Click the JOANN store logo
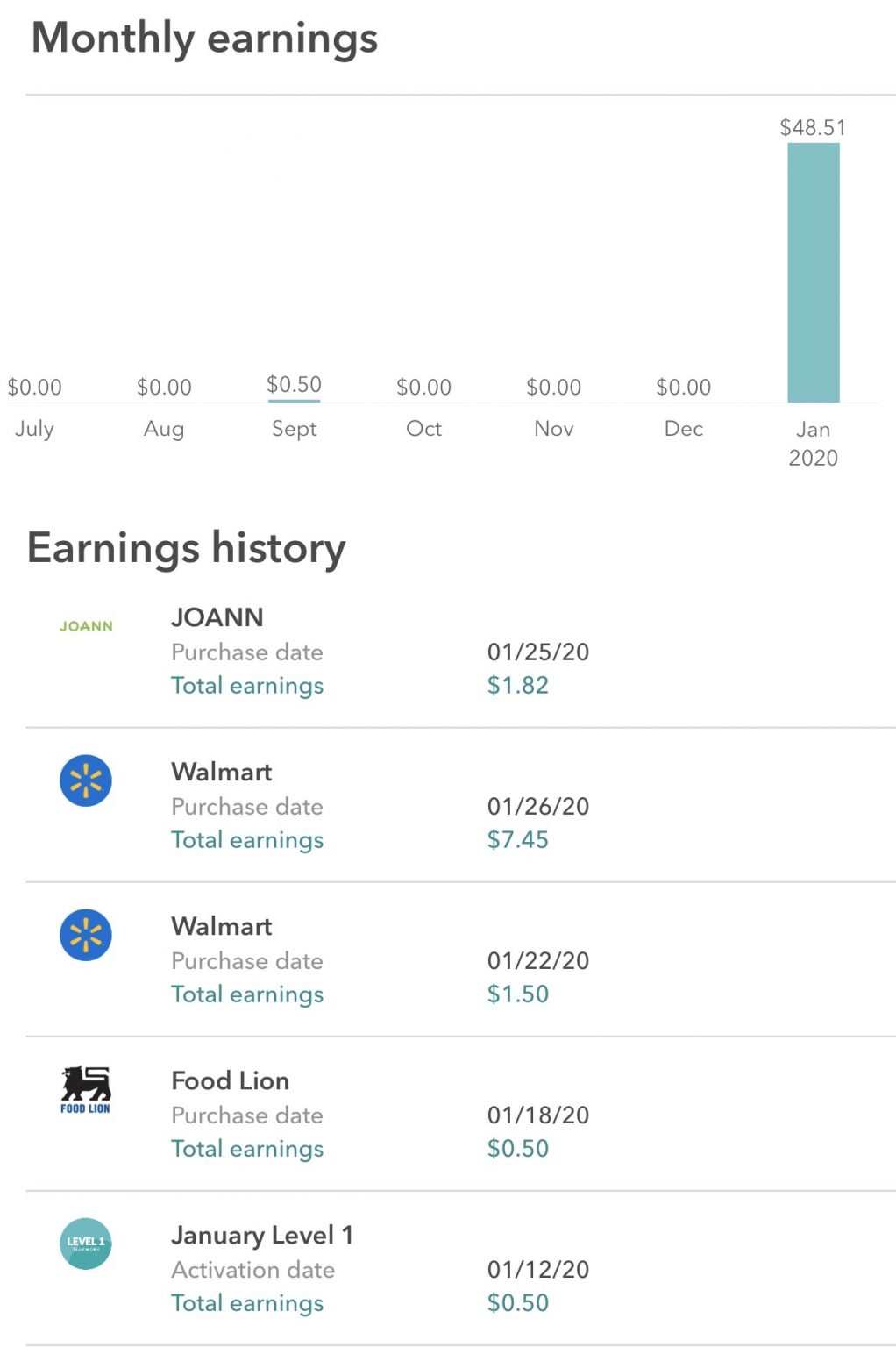This screenshot has height=1347, width=896. pyautogui.click(x=86, y=624)
